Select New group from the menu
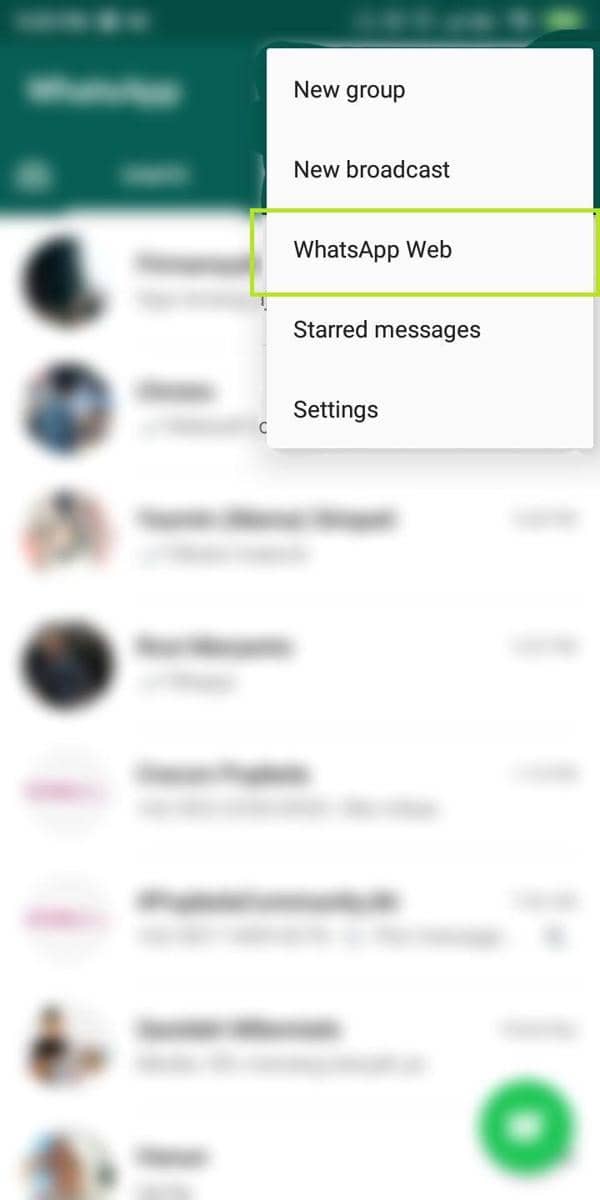This screenshot has height=1200, width=600. pos(349,90)
